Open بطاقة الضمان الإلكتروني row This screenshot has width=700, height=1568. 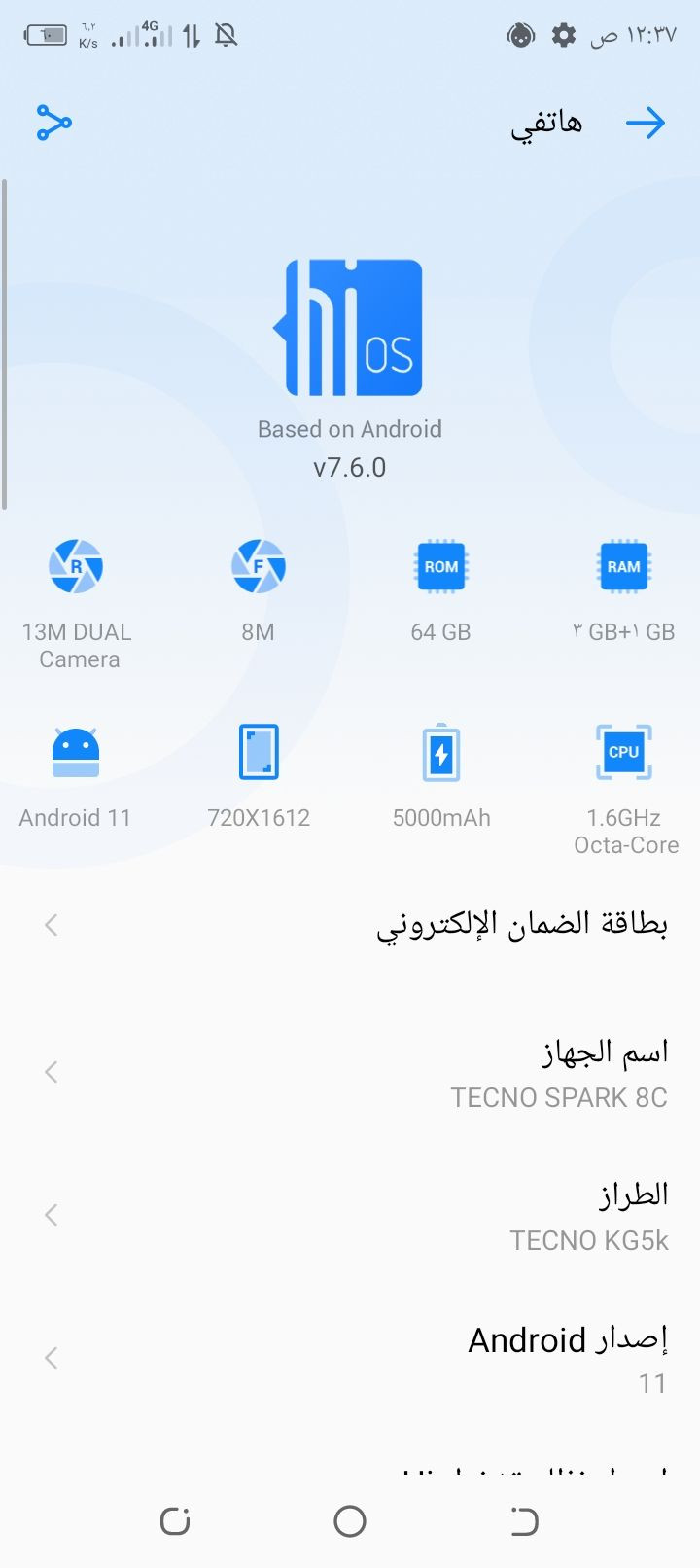350,925
